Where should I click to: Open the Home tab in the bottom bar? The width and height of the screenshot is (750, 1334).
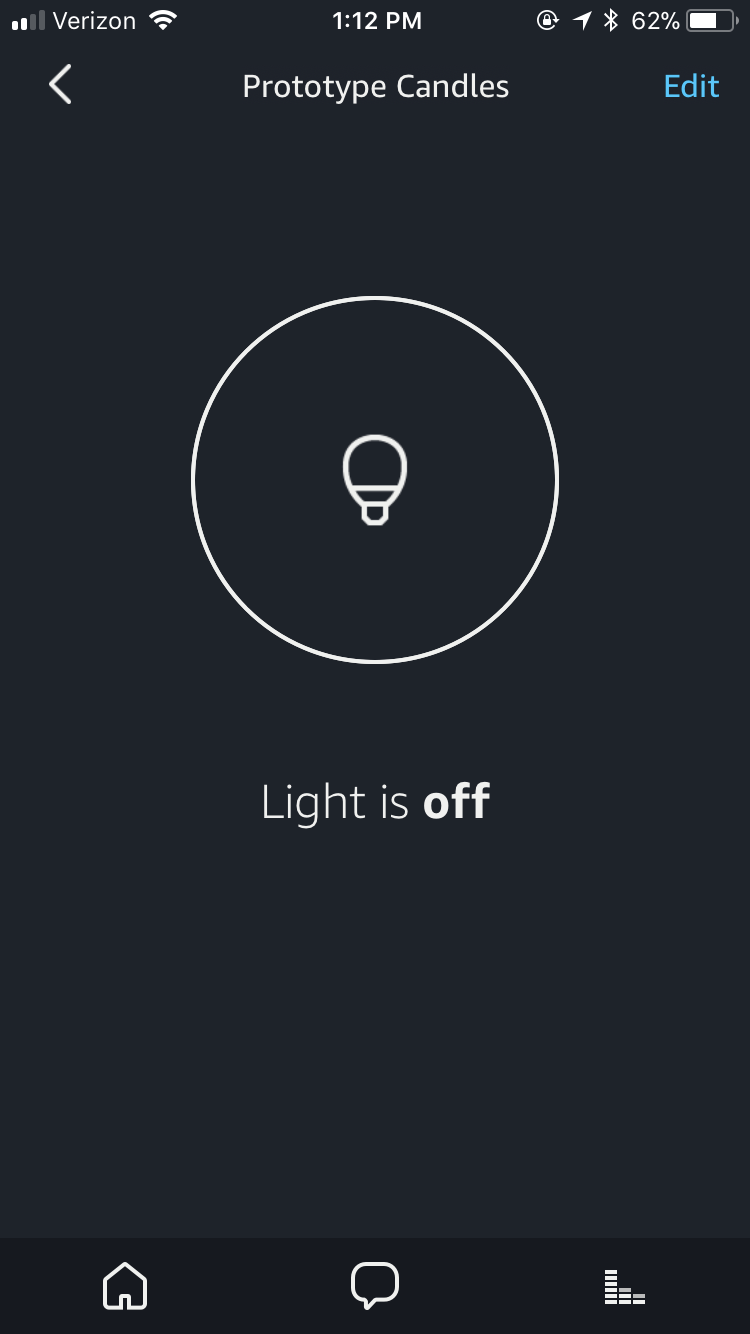125,1286
